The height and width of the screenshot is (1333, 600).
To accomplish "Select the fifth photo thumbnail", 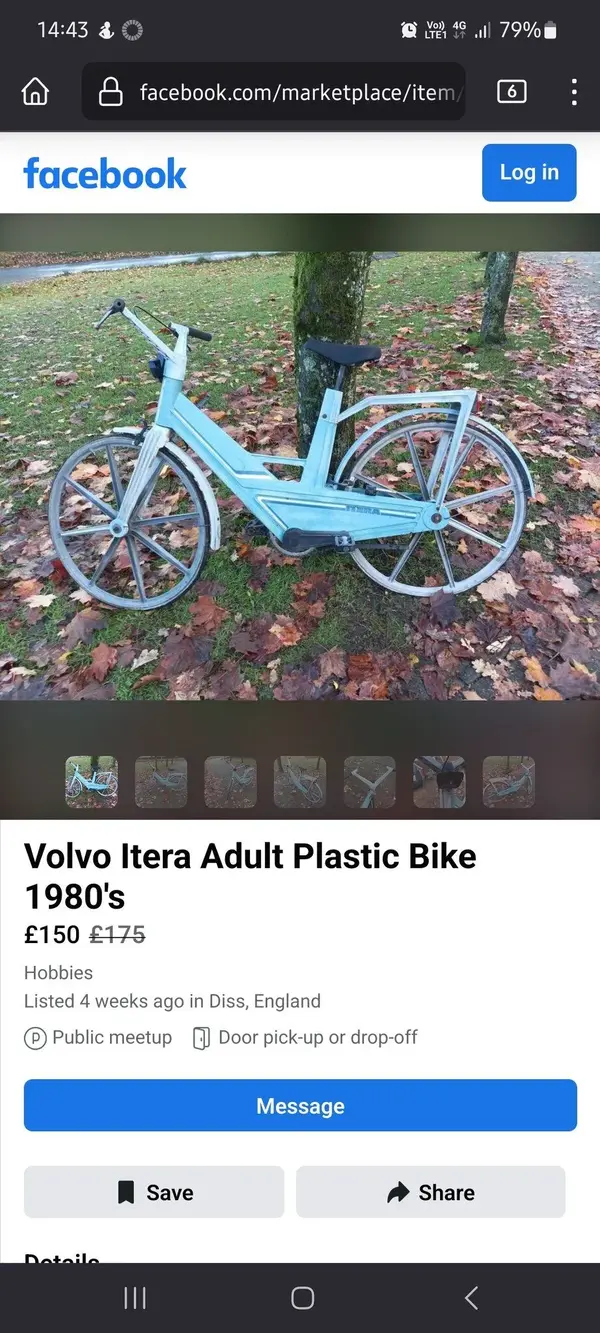I will click(x=369, y=781).
